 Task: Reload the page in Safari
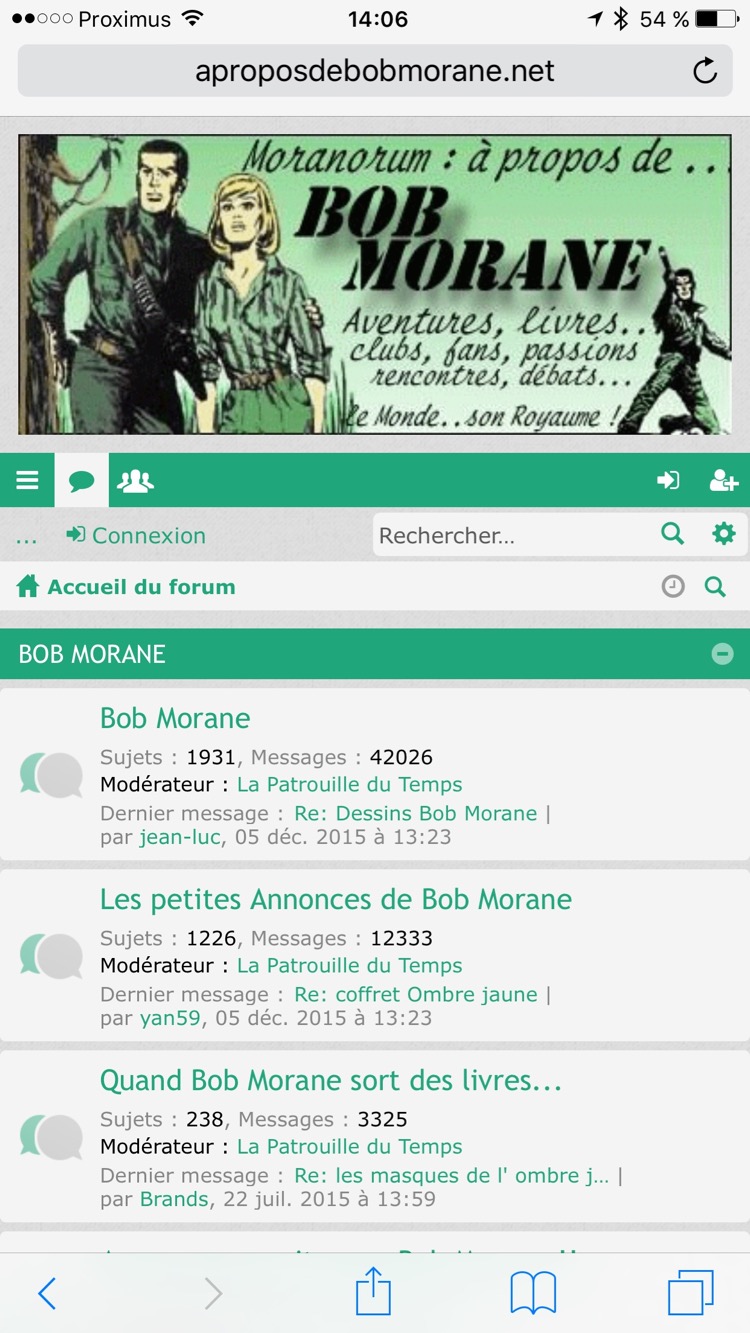pyautogui.click(x=705, y=71)
